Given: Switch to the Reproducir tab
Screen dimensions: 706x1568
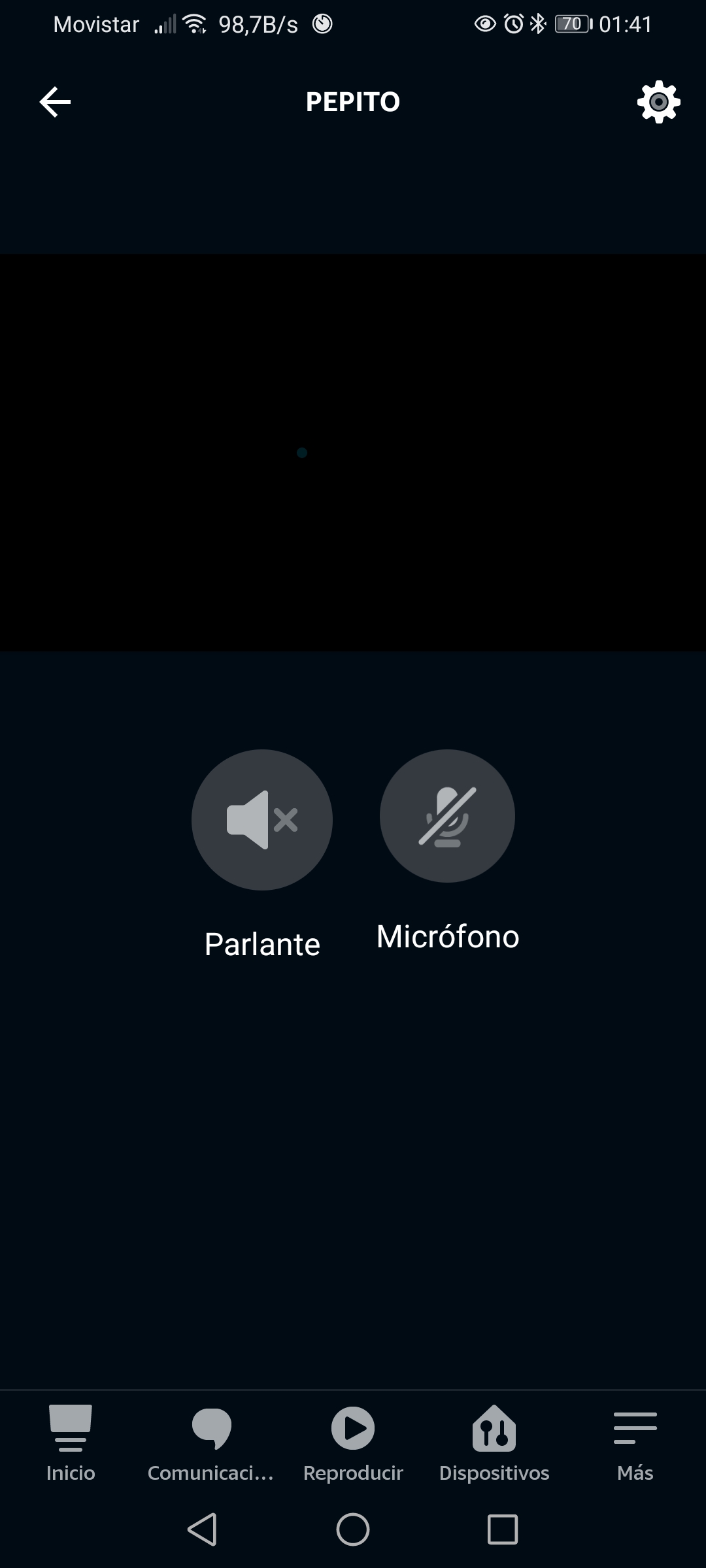Looking at the screenshot, I should point(353,1443).
